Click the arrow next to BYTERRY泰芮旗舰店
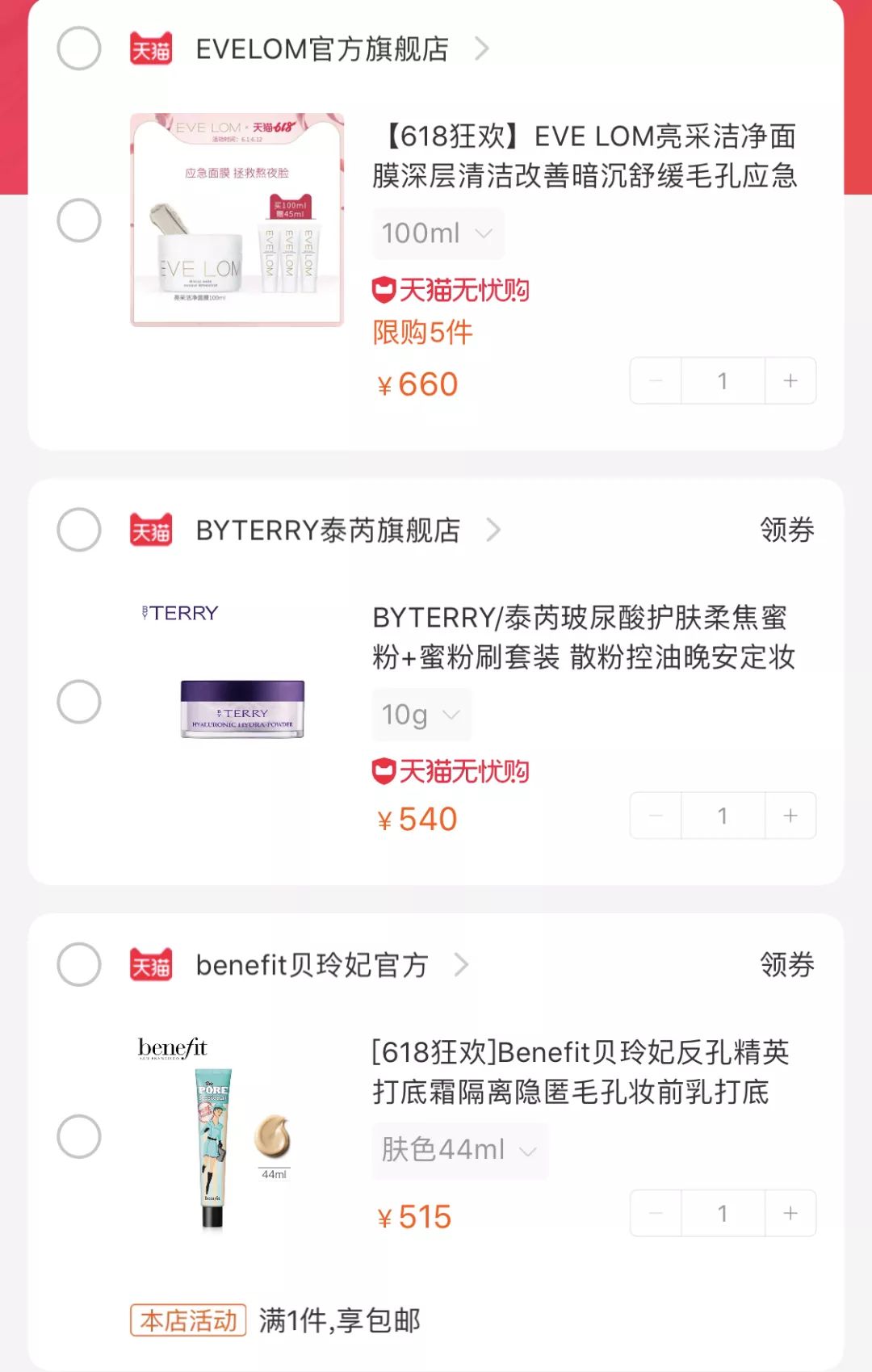Image resolution: width=872 pixels, height=1372 pixels. pos(494,531)
